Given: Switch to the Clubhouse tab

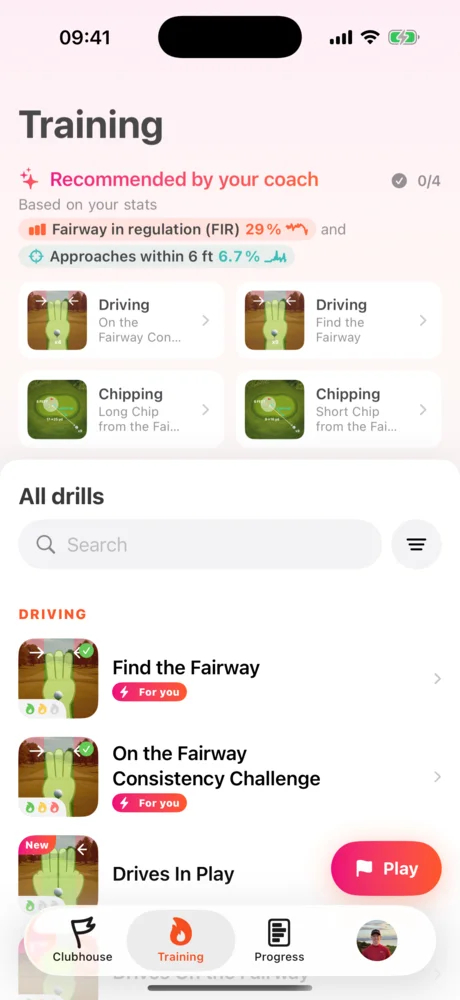Looking at the screenshot, I should click(82, 941).
